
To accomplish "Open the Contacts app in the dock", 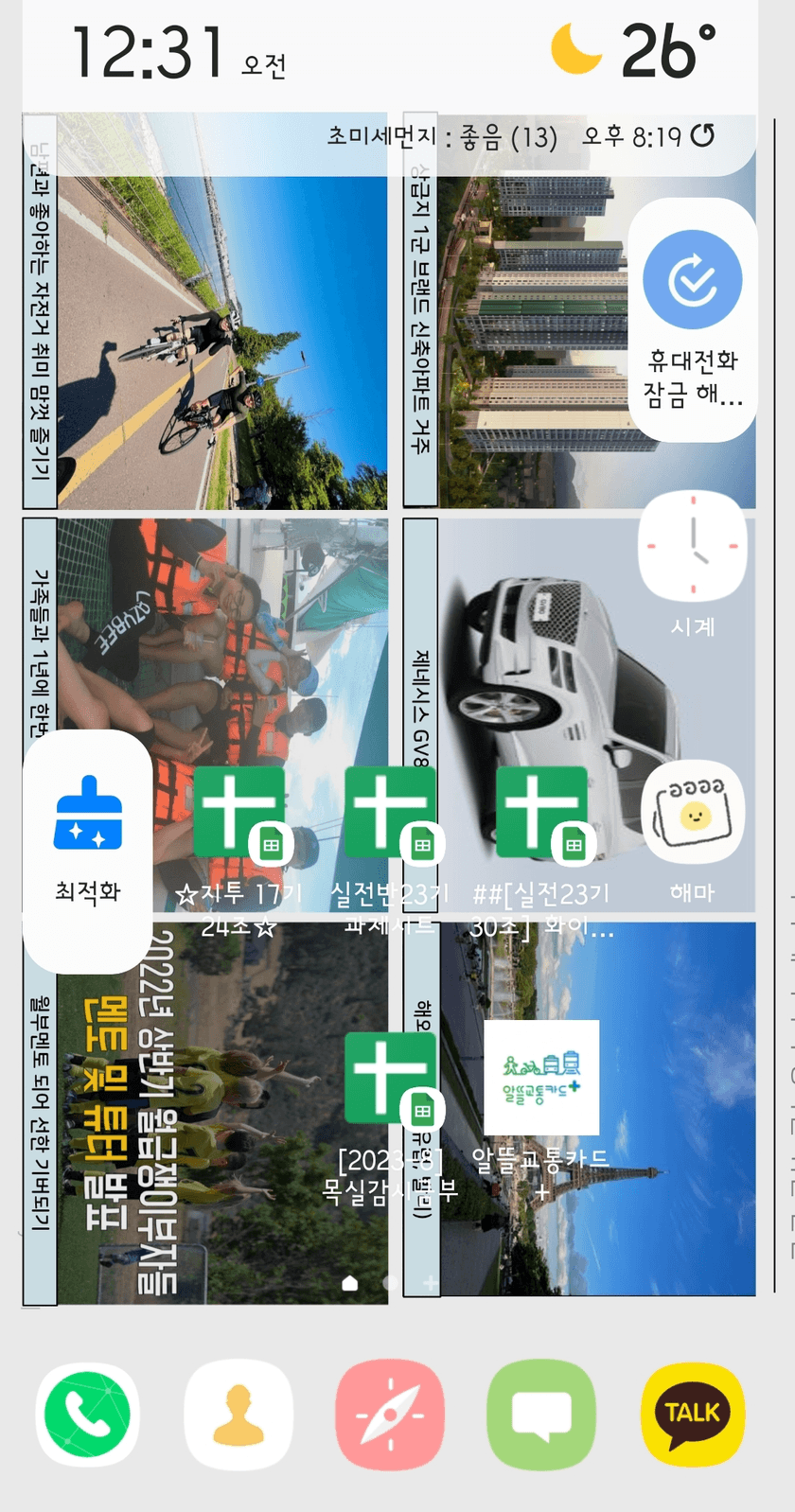I will click(x=238, y=1414).
